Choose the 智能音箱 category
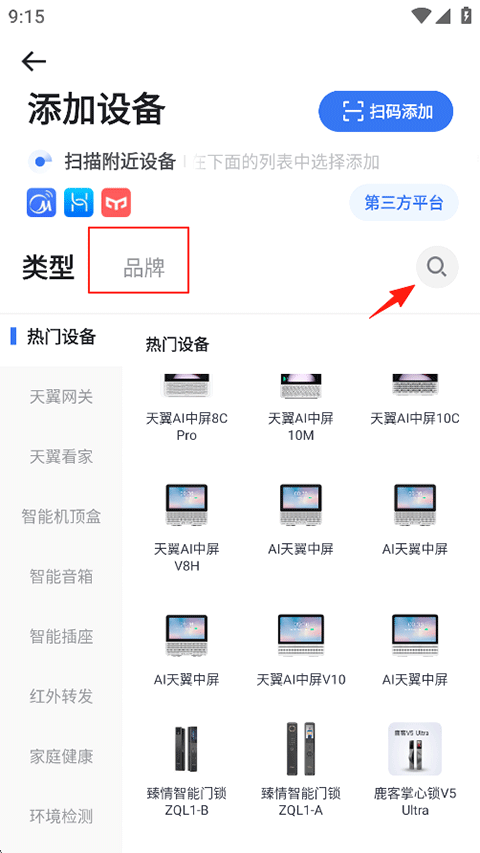This screenshot has height=853, width=480. (x=61, y=576)
